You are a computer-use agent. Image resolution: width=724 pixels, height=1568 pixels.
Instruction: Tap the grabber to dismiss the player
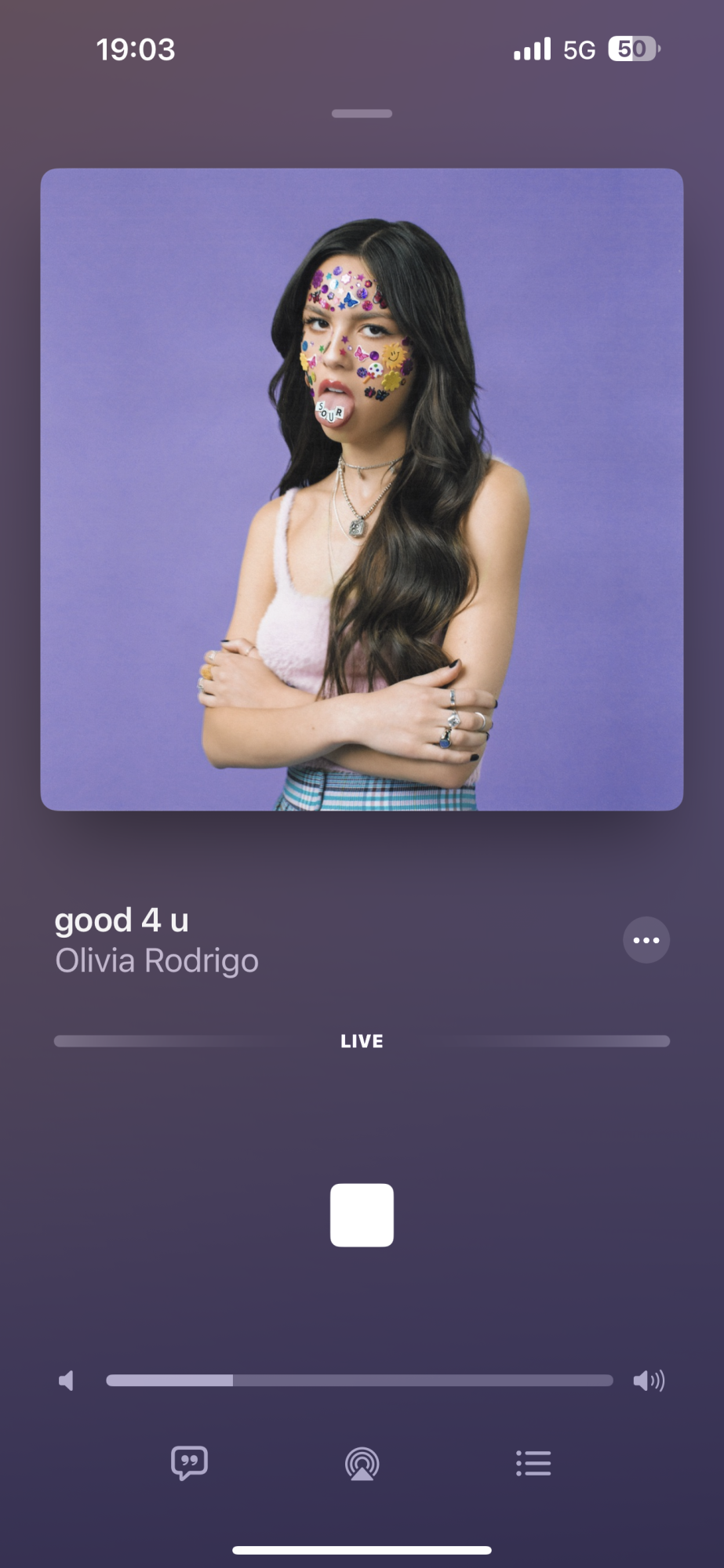[x=362, y=114]
